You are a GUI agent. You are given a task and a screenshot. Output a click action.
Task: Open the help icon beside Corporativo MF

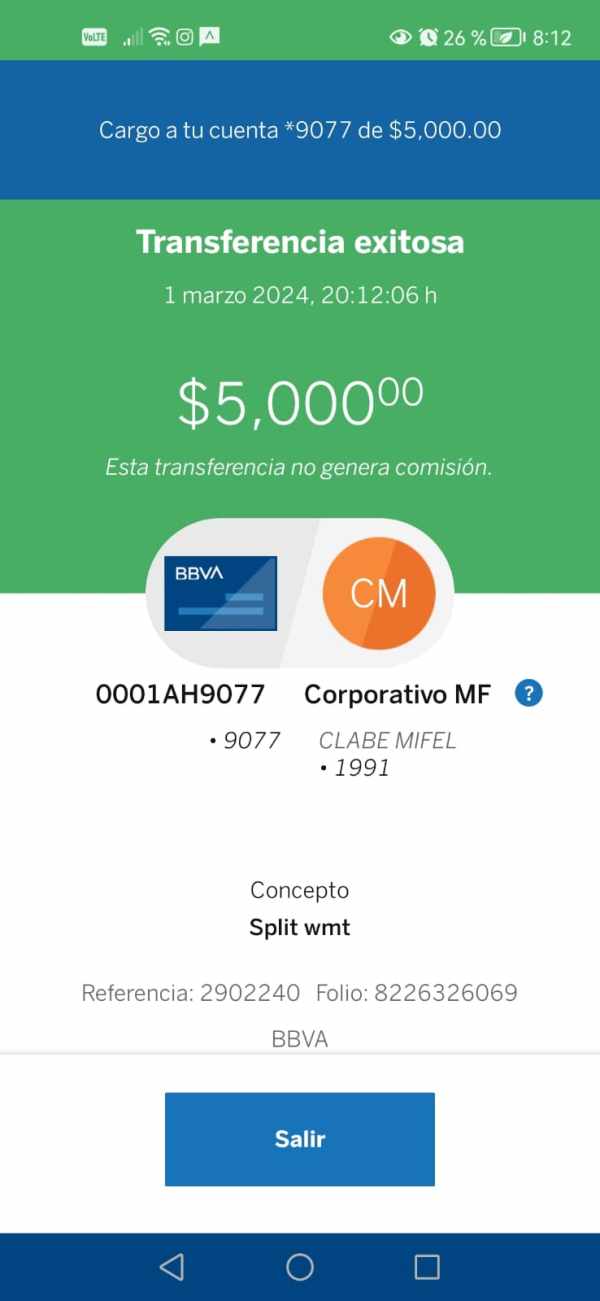point(528,693)
